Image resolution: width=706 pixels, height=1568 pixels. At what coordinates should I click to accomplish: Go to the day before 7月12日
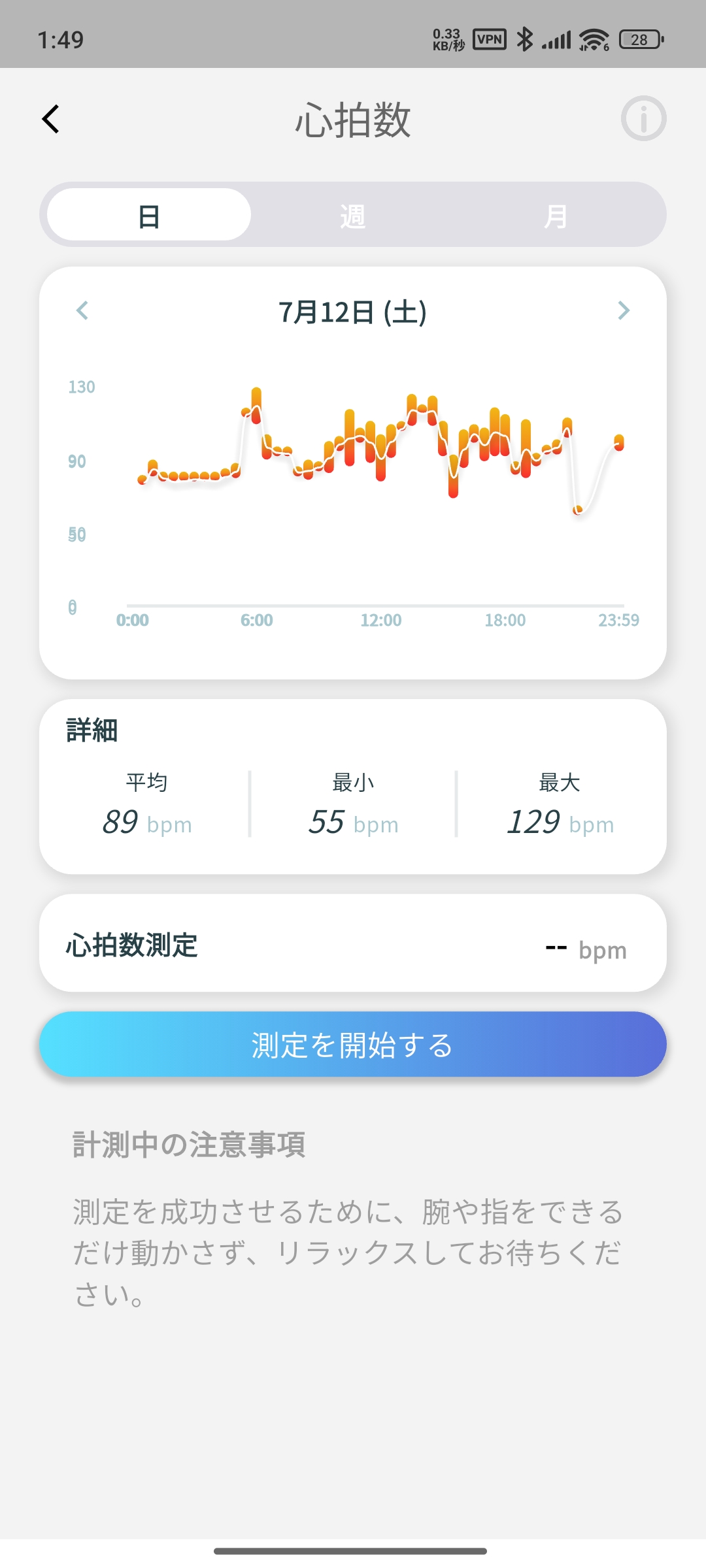tap(82, 310)
